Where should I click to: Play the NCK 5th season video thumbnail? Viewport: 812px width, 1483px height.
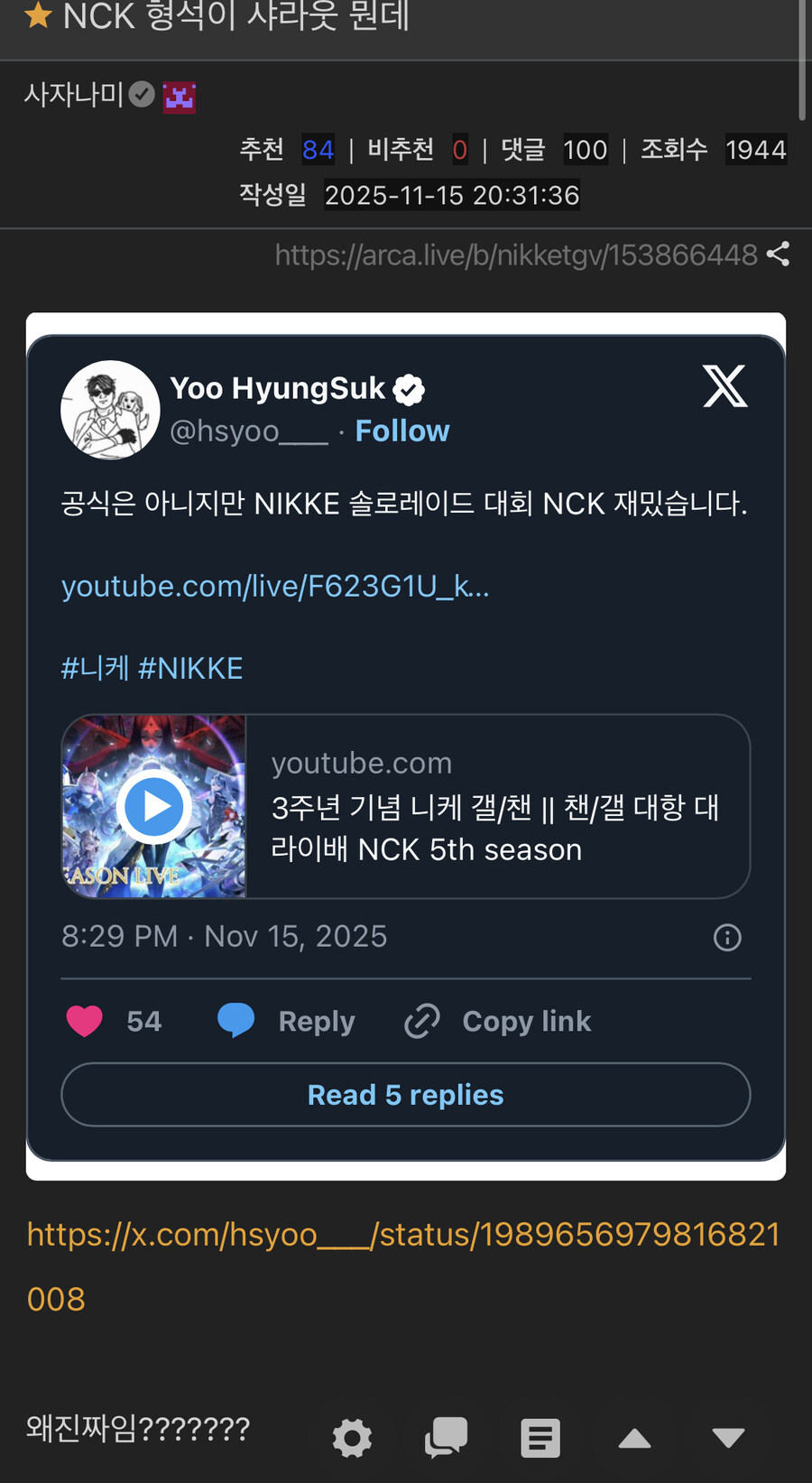(153, 806)
